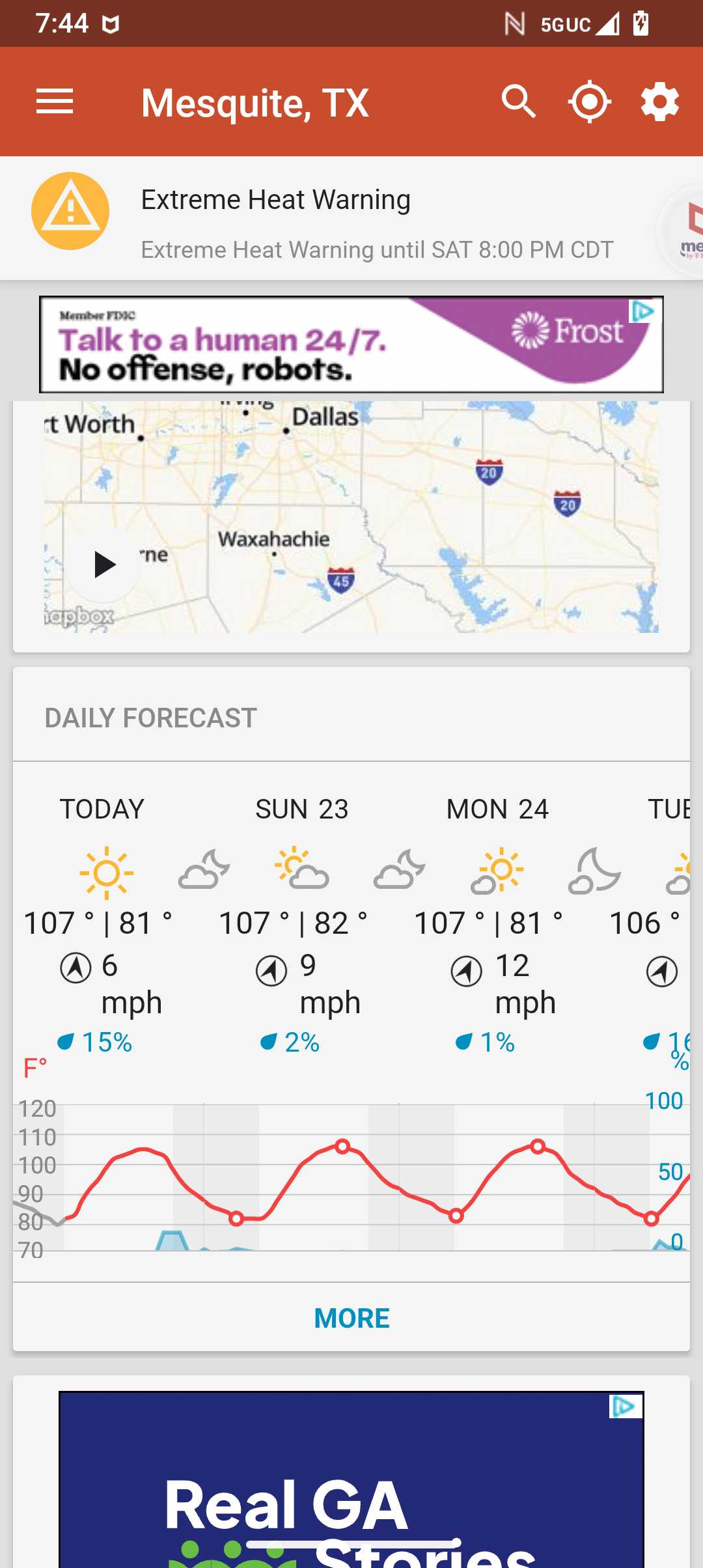Open AdChoices icon on Frost ad
703x1568 pixels.
click(642, 312)
